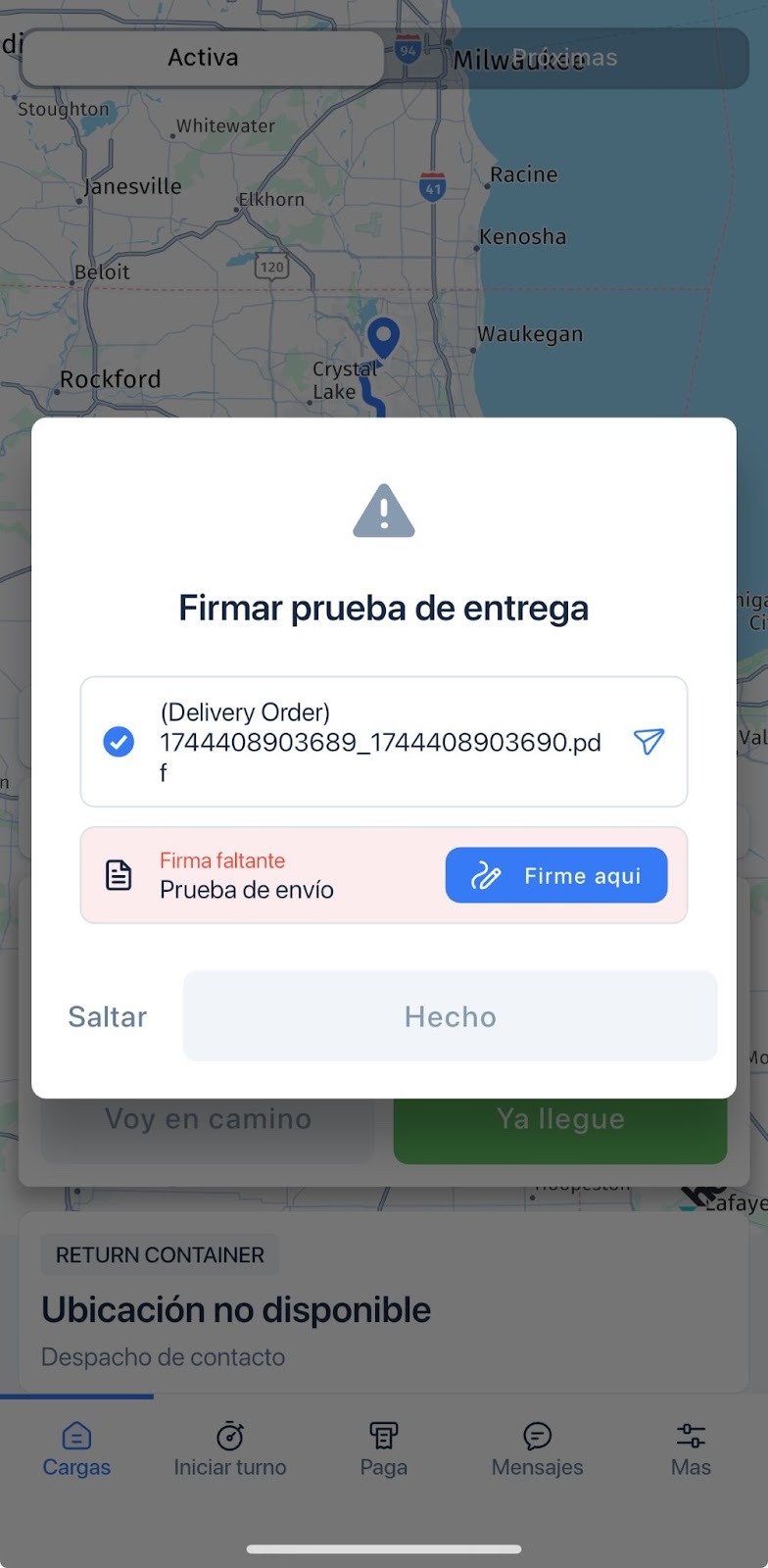Open the Mas menu tab
This screenshot has width=768, height=1568.
coord(691,1450)
